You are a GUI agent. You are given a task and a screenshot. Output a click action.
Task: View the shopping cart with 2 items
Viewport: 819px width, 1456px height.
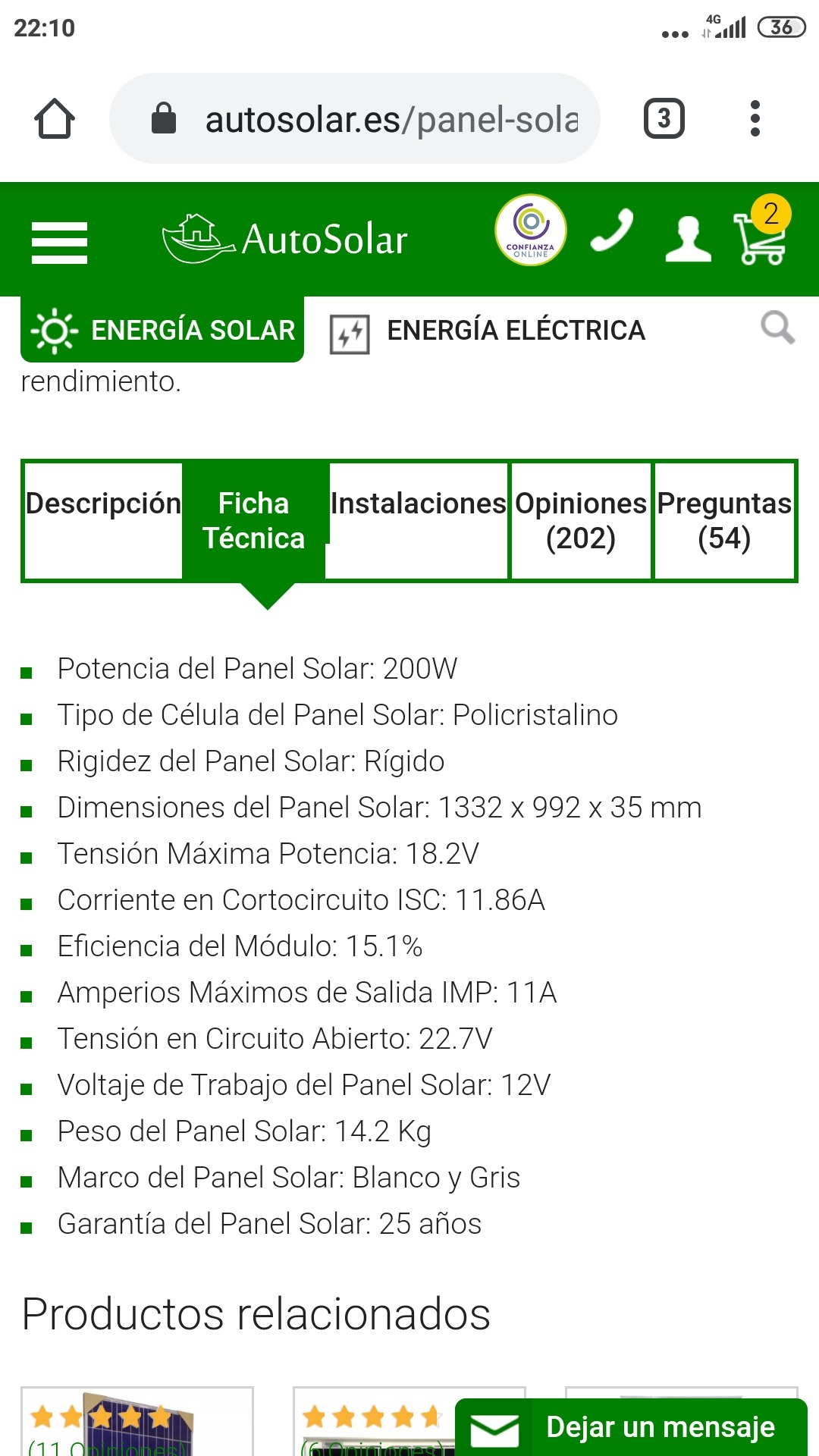tap(761, 231)
